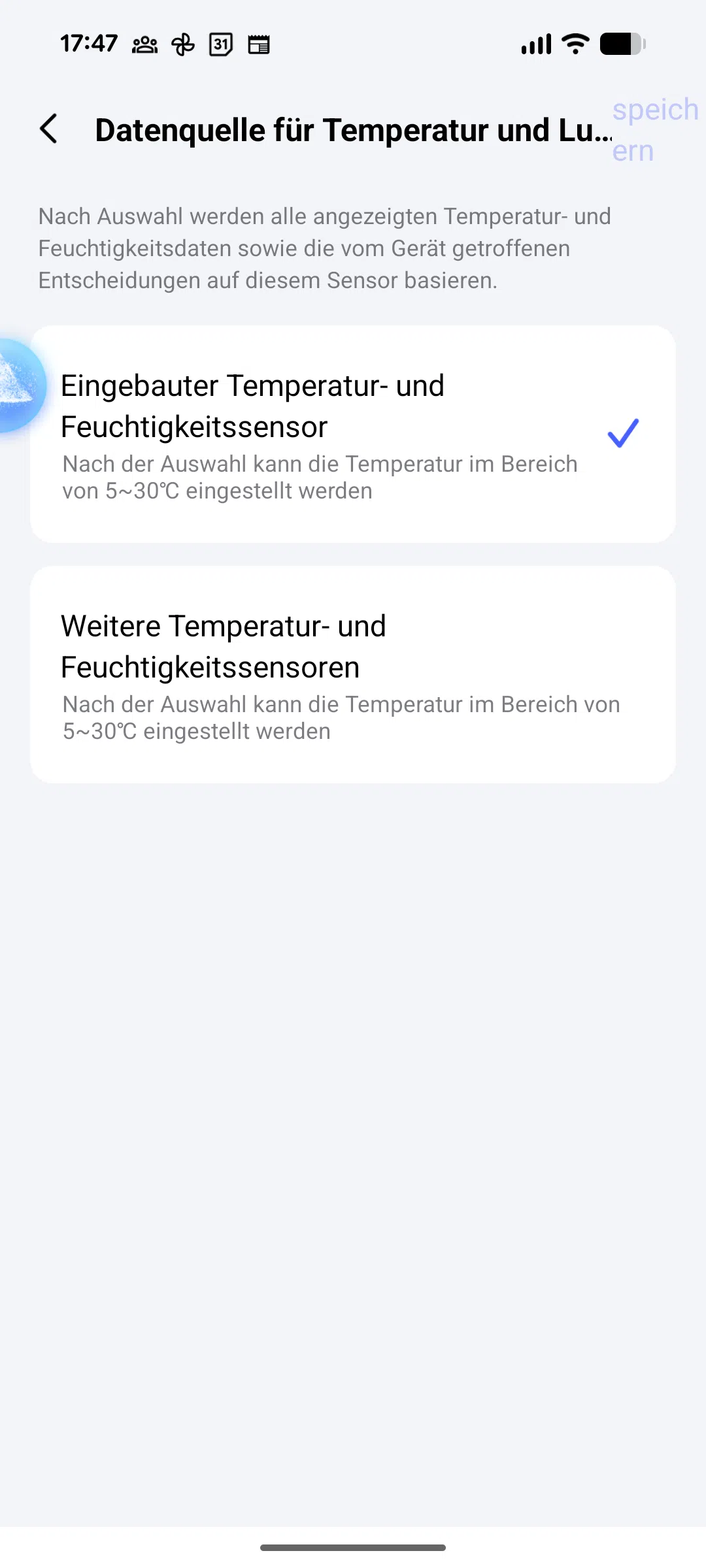Go back using the arrow icon
The height and width of the screenshot is (1568, 706).
(49, 129)
